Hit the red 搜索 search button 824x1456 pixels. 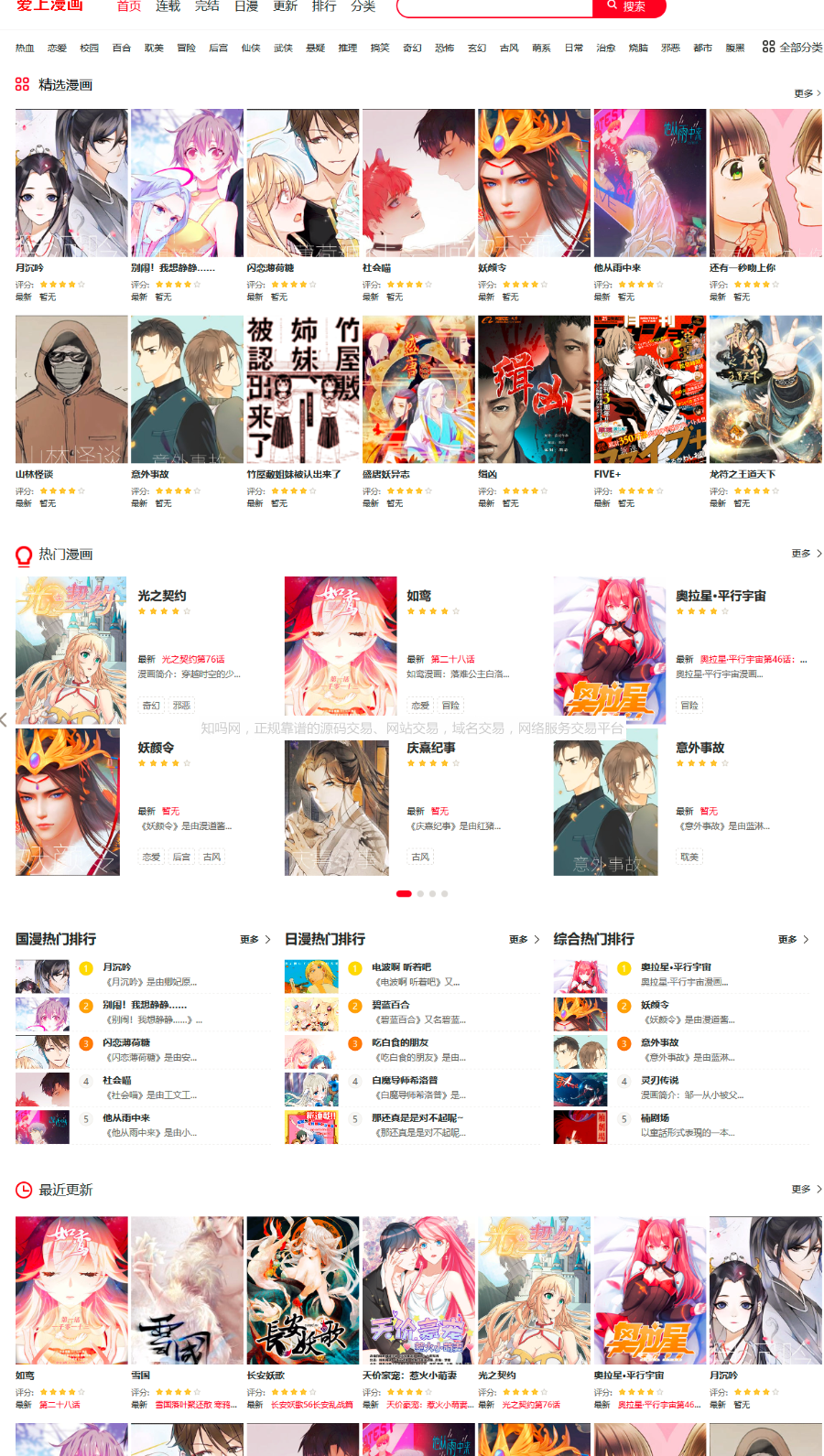pyautogui.click(x=628, y=7)
